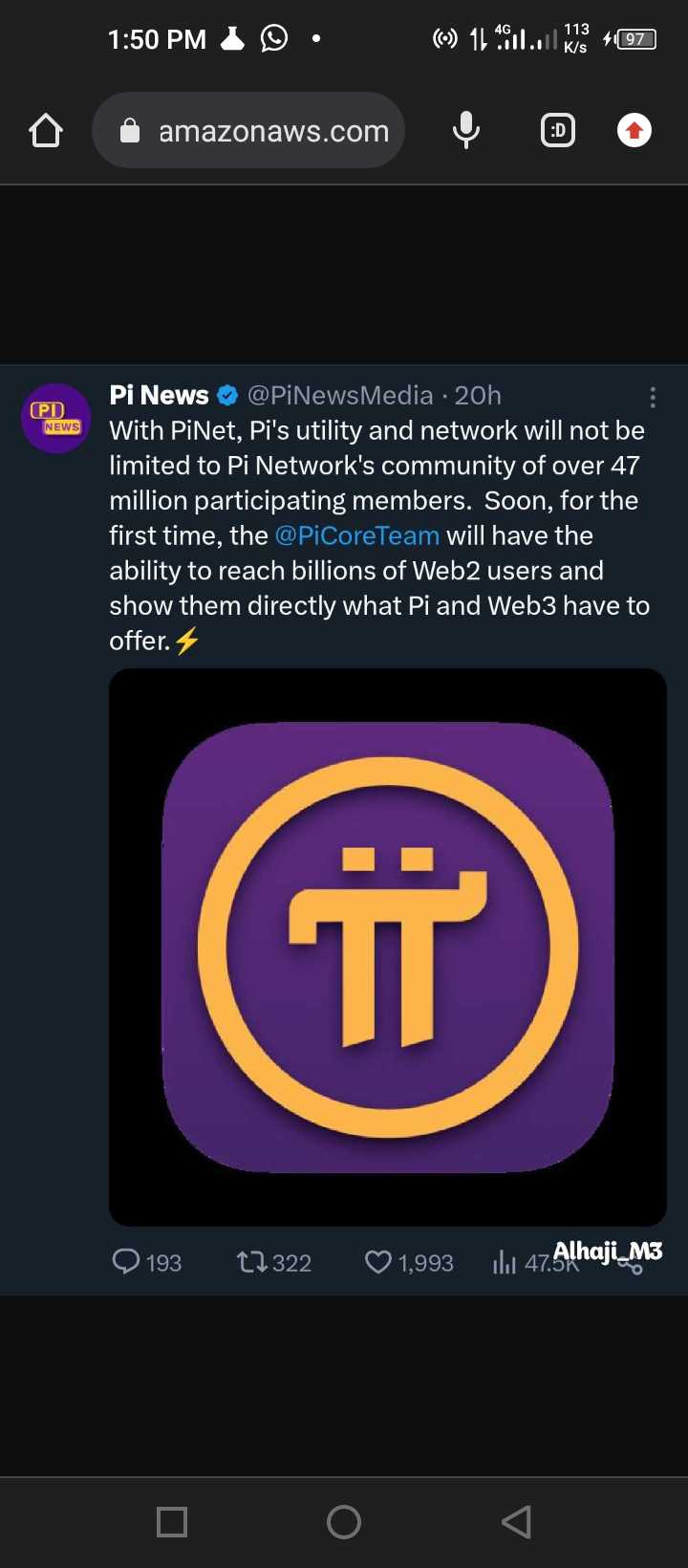This screenshot has height=1568, width=688.
Task: Open the browser home page
Action: pyautogui.click(x=46, y=130)
